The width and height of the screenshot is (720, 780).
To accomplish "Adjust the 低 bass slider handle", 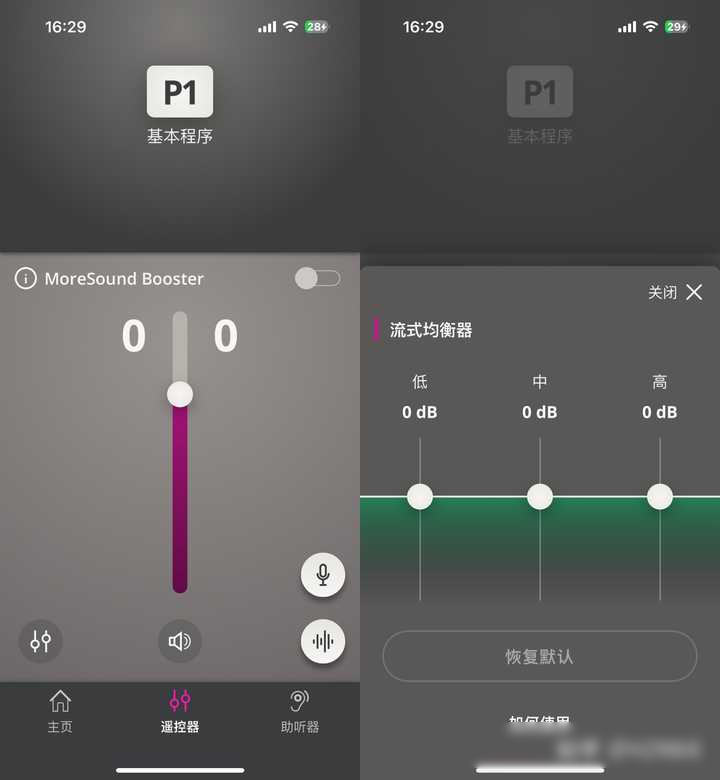I will pyautogui.click(x=419, y=496).
